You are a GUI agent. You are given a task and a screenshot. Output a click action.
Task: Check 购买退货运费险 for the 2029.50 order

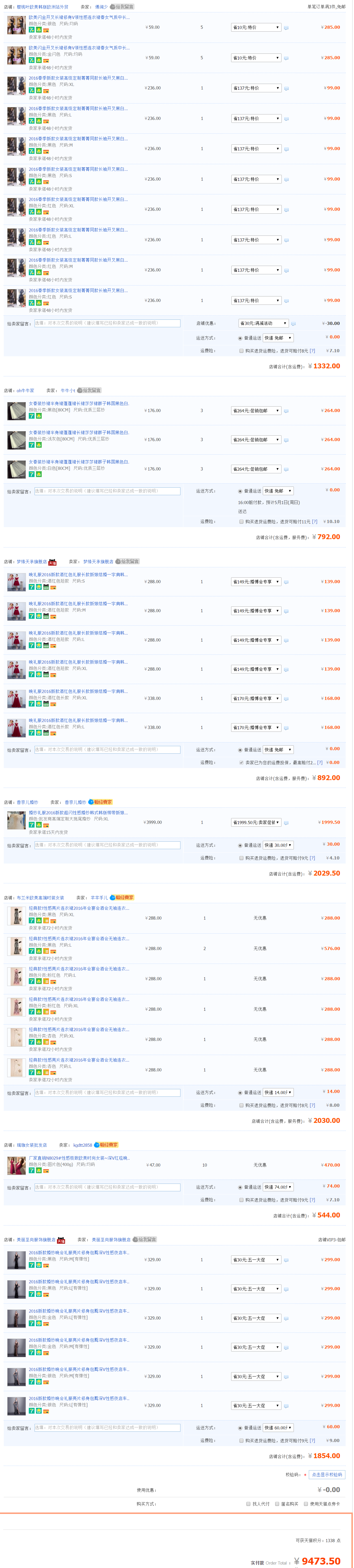click(x=241, y=858)
